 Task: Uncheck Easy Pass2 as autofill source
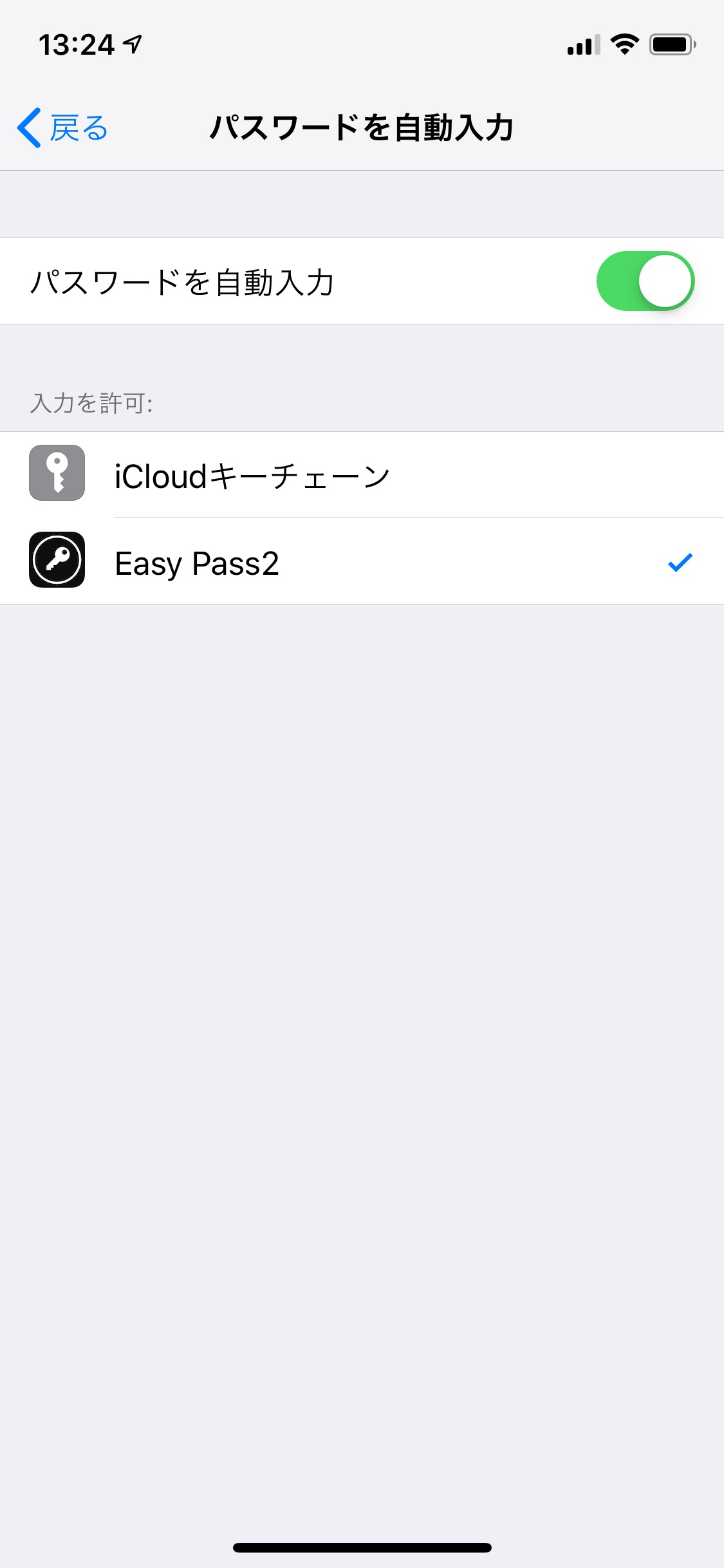(x=360, y=563)
